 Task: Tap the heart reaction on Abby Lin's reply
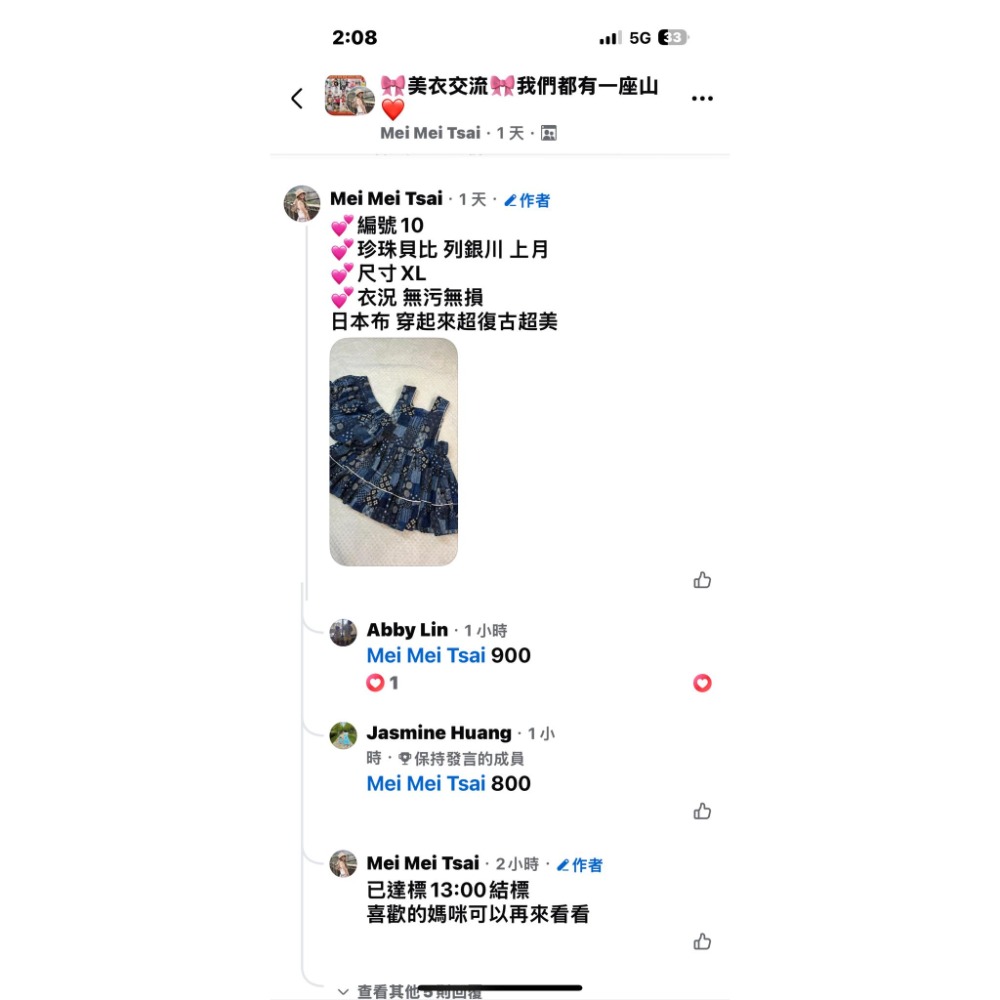[702, 683]
